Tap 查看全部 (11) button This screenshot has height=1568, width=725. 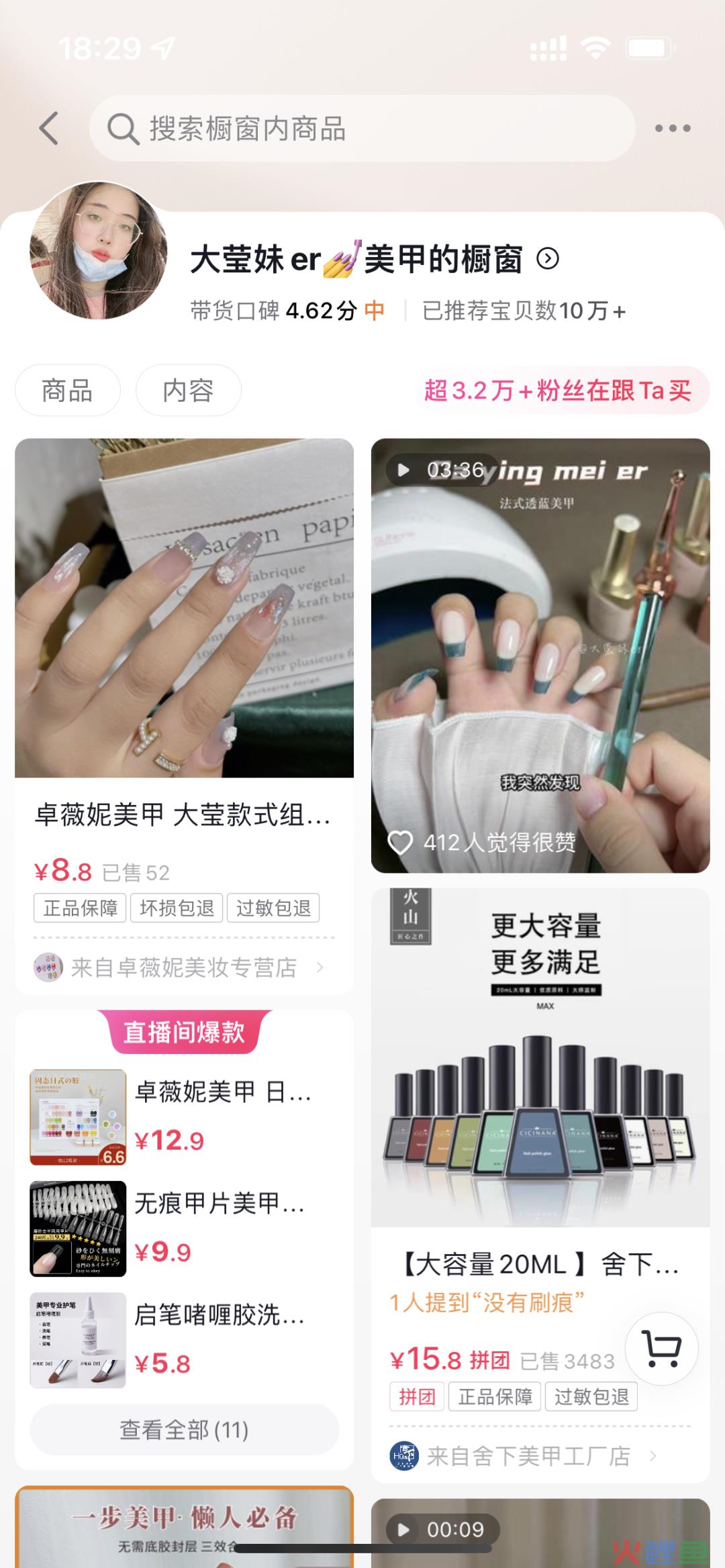coord(184,1430)
